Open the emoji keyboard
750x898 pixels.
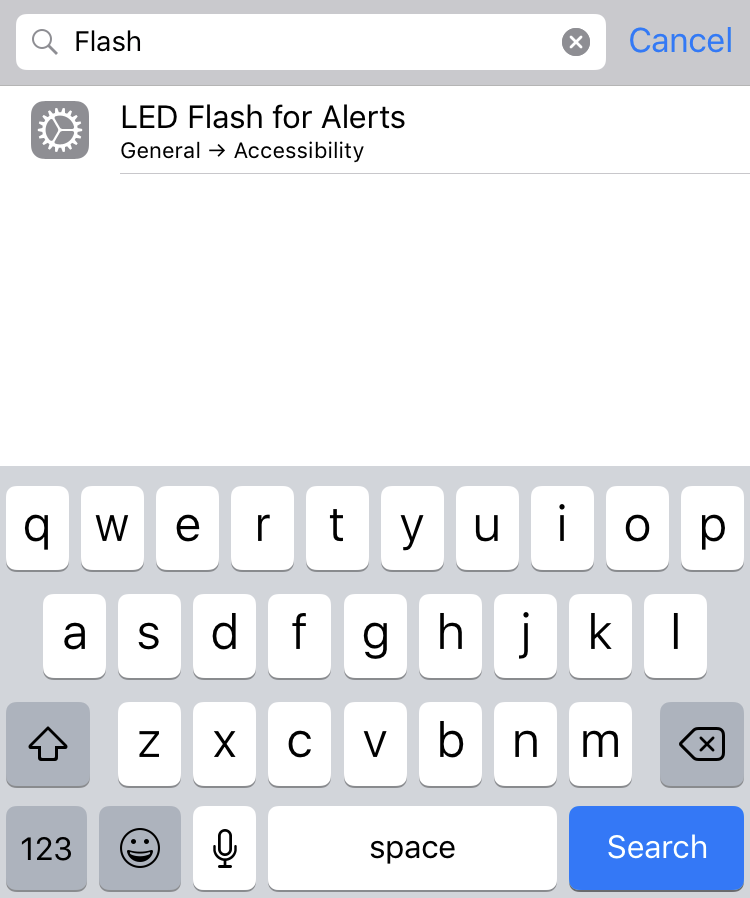point(140,848)
